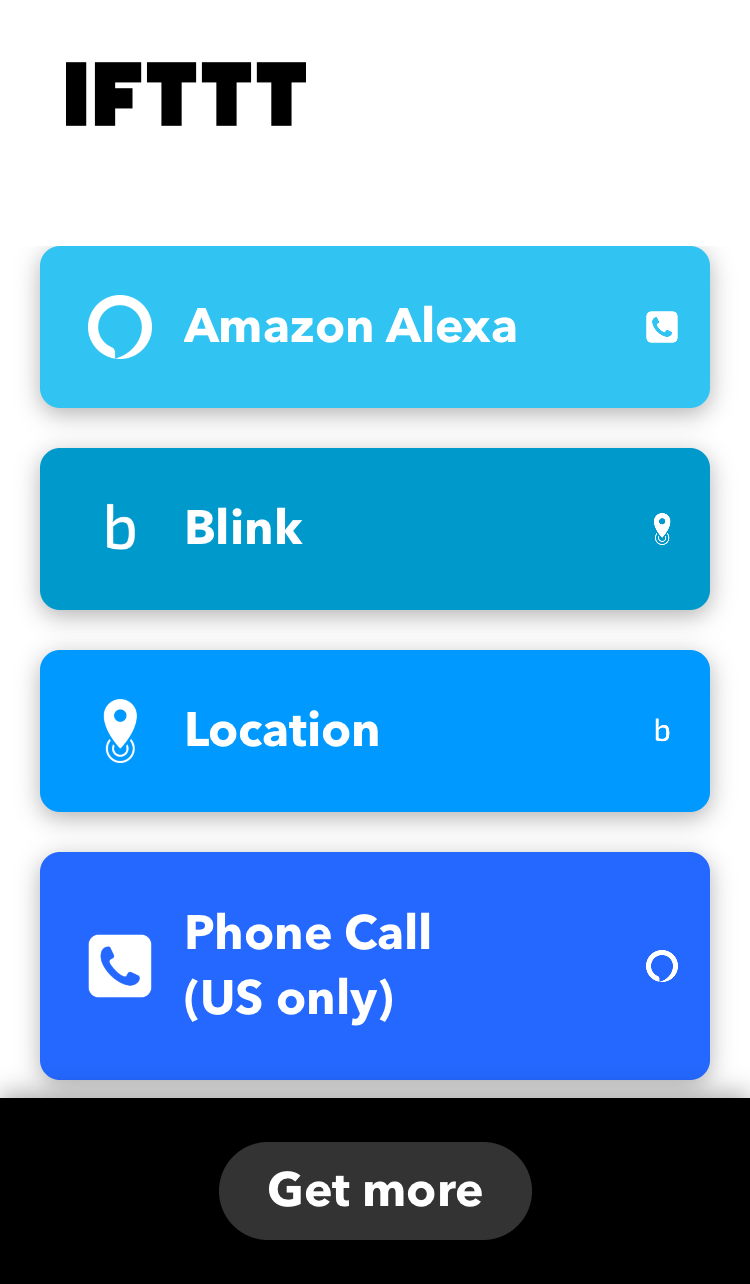Select the Location service card
This screenshot has width=750, height=1284.
(x=375, y=731)
